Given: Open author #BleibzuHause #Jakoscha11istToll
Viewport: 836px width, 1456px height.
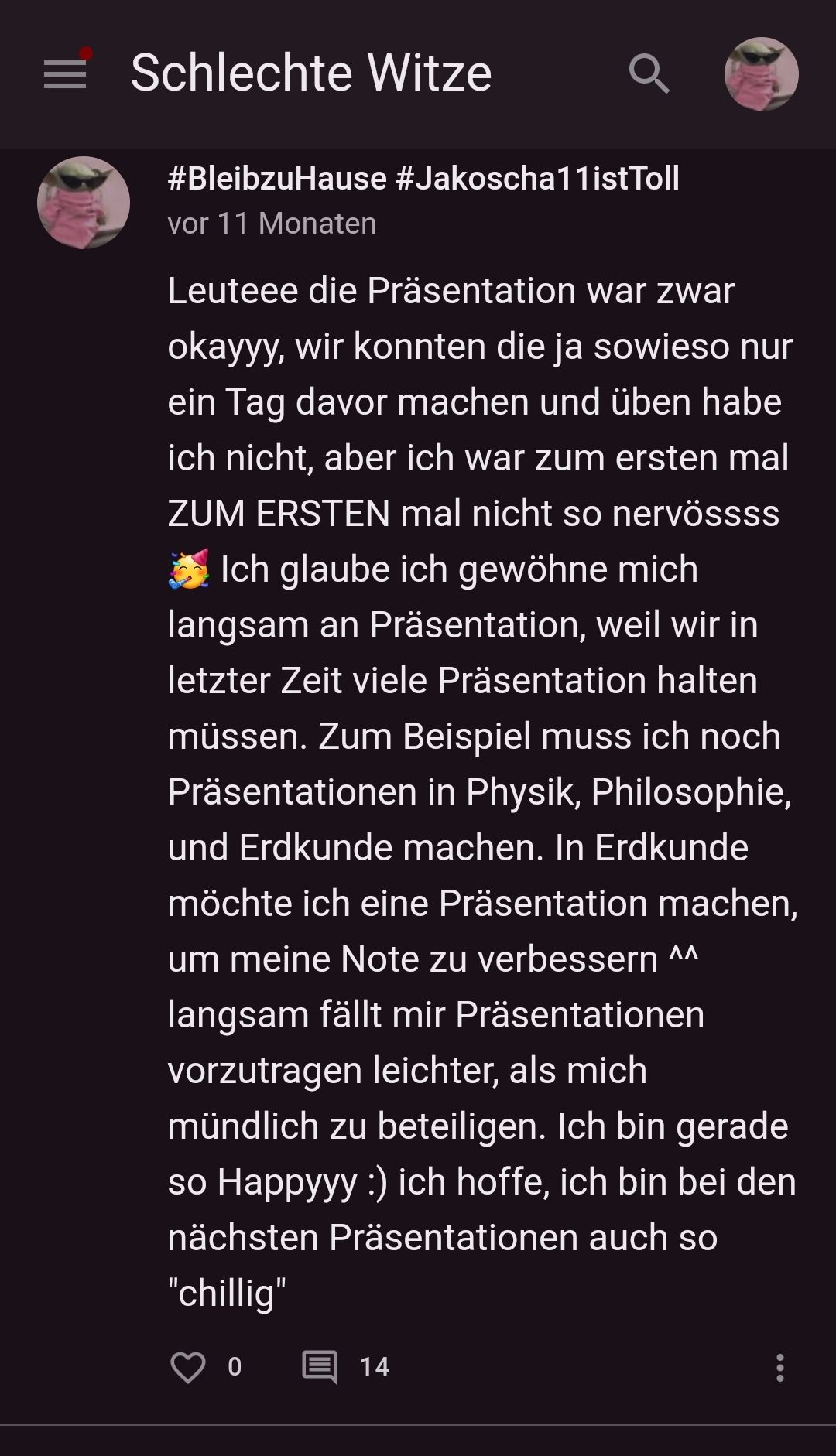Looking at the screenshot, I should coord(423,179).
